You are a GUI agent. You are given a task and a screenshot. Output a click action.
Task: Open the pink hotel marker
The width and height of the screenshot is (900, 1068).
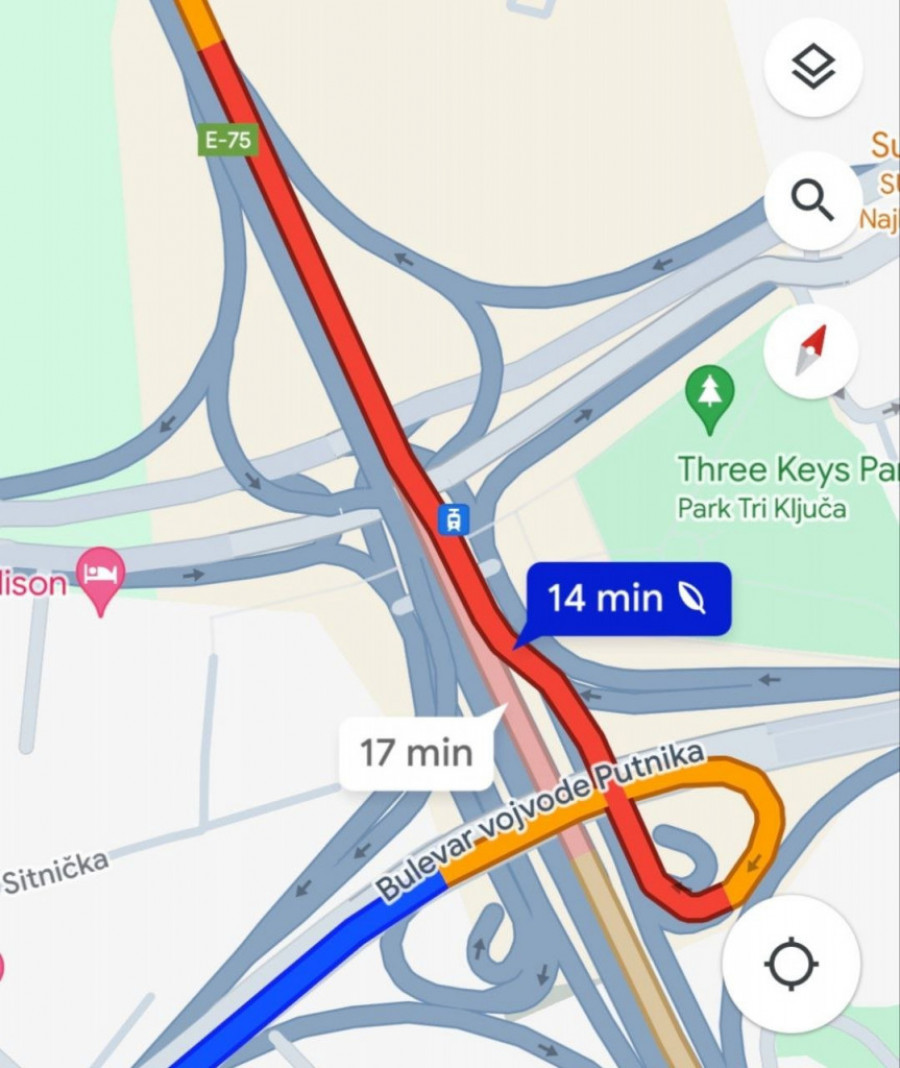tap(101, 577)
